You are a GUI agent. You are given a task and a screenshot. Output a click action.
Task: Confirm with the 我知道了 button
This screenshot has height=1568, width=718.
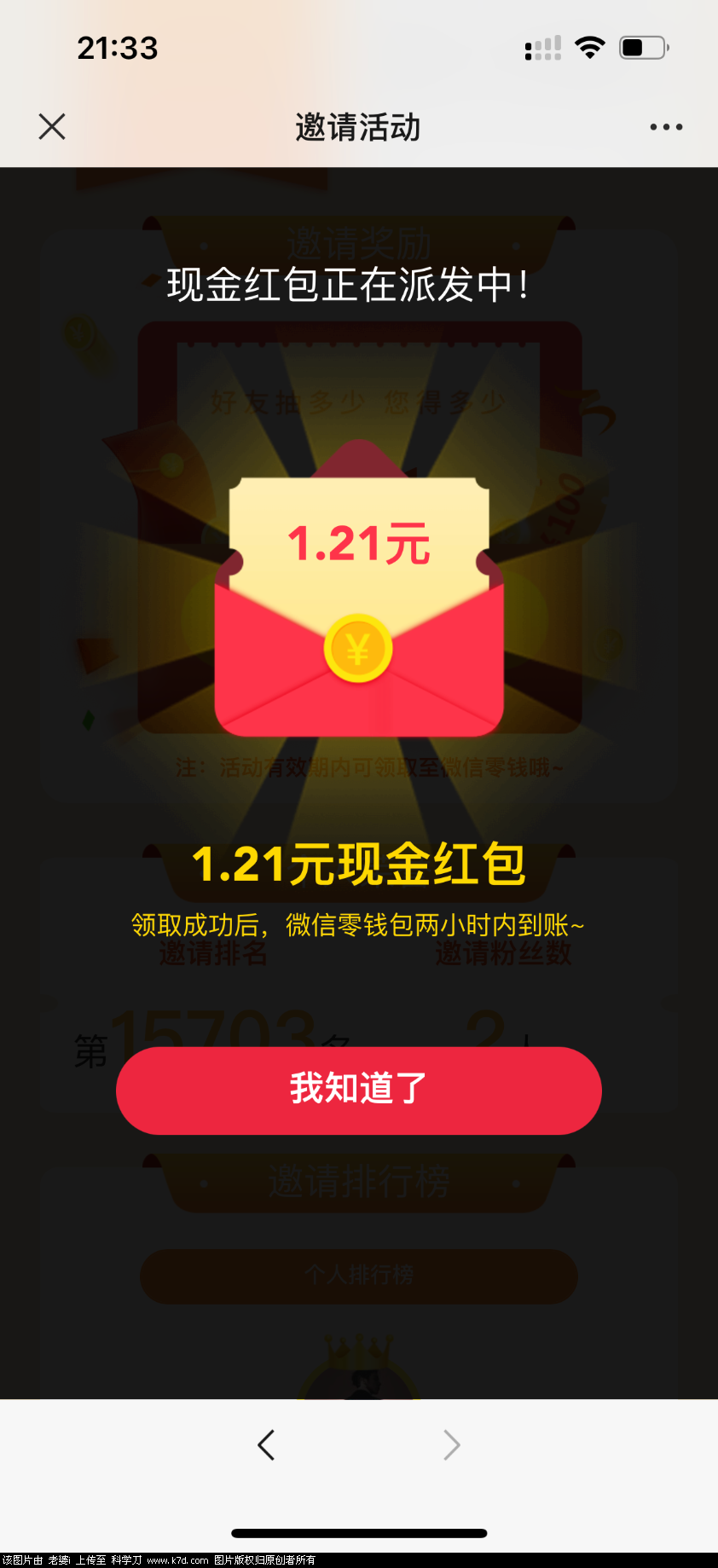pyautogui.click(x=358, y=1090)
